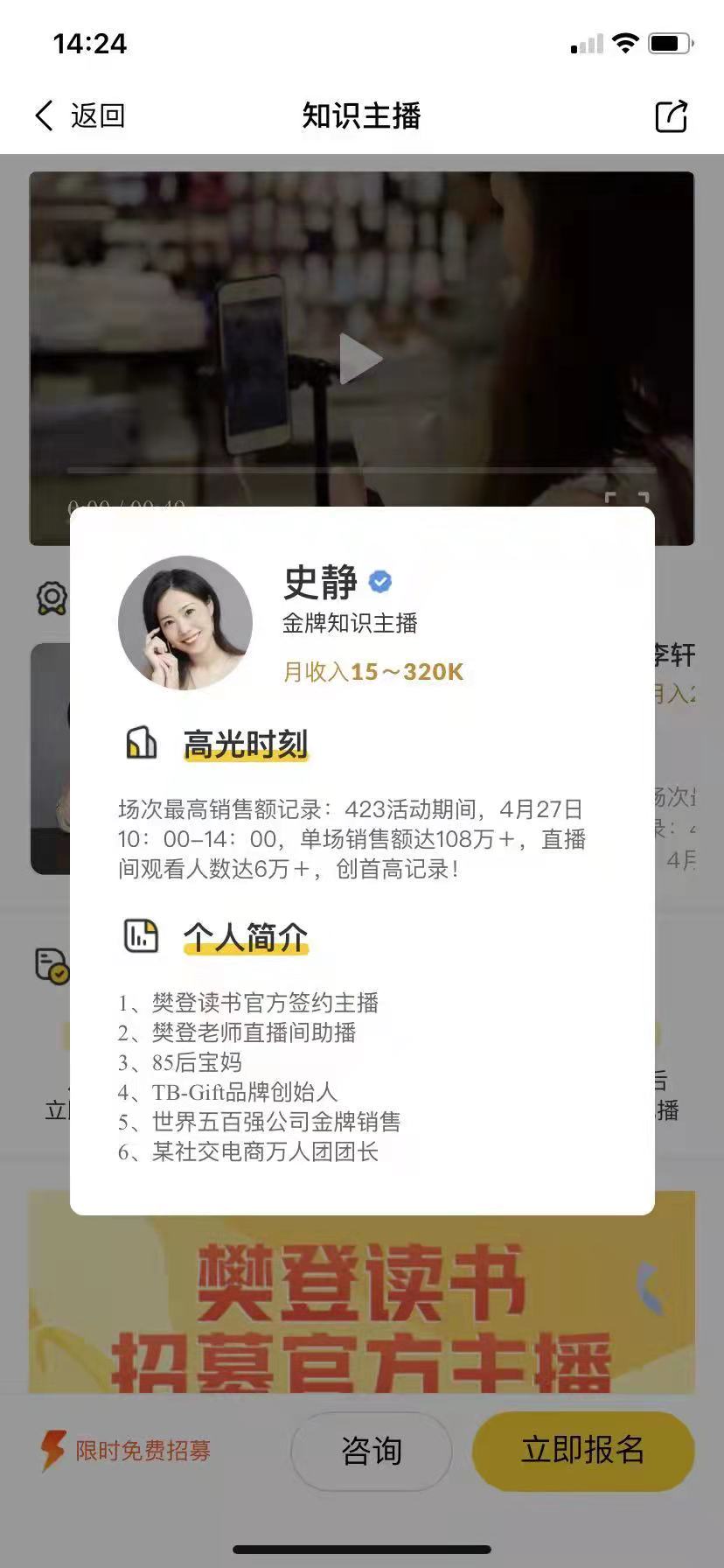Sign up with 立即报名
This screenshot has height=1568, width=724.
[x=582, y=1451]
